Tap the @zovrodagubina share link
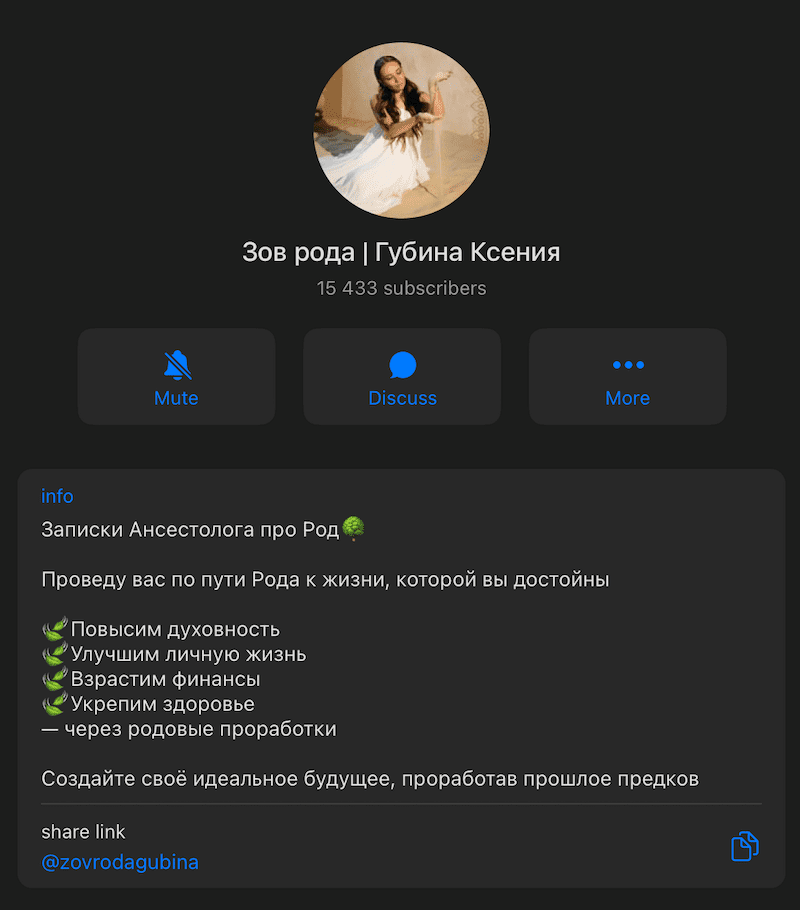Image resolution: width=800 pixels, height=910 pixels. (x=120, y=862)
